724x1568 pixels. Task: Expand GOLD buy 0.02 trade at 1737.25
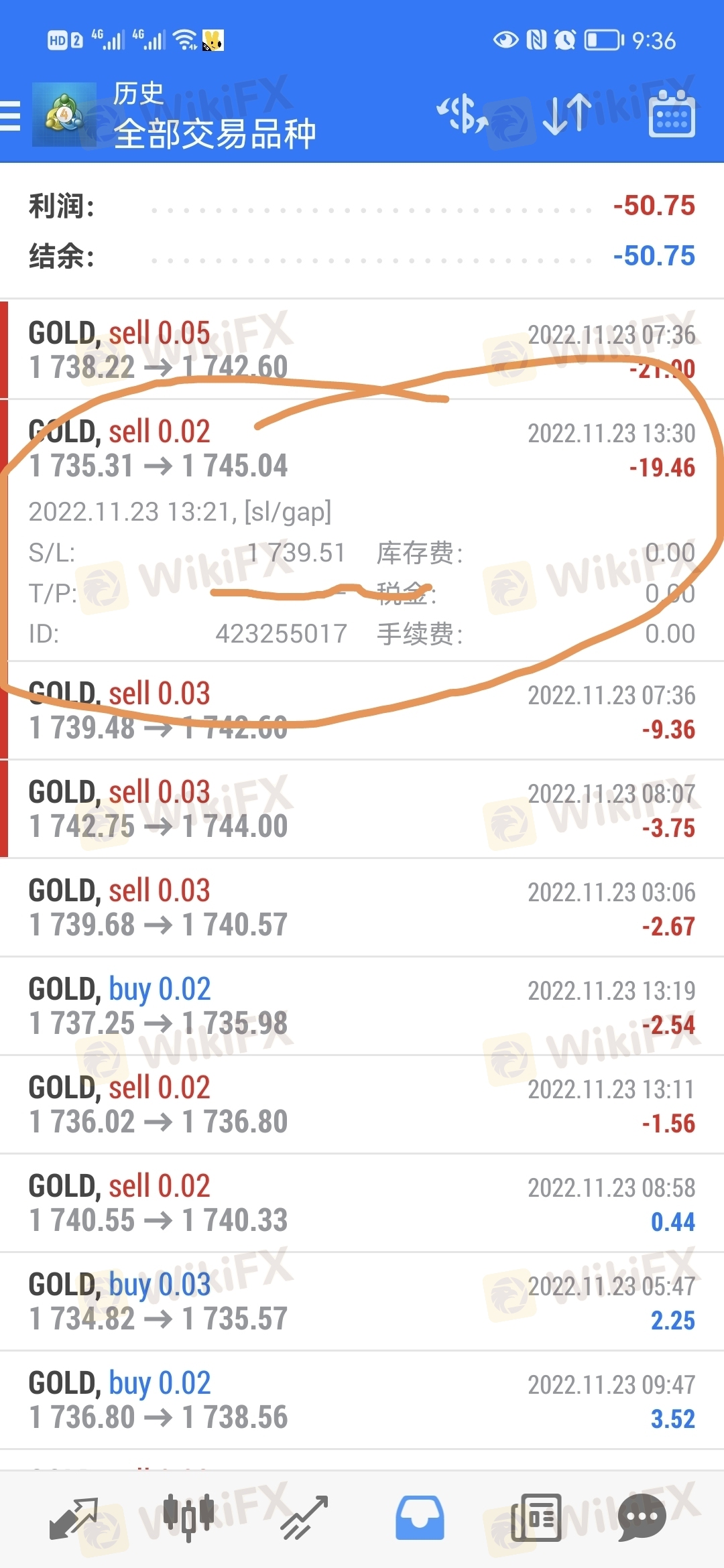pos(362,1006)
